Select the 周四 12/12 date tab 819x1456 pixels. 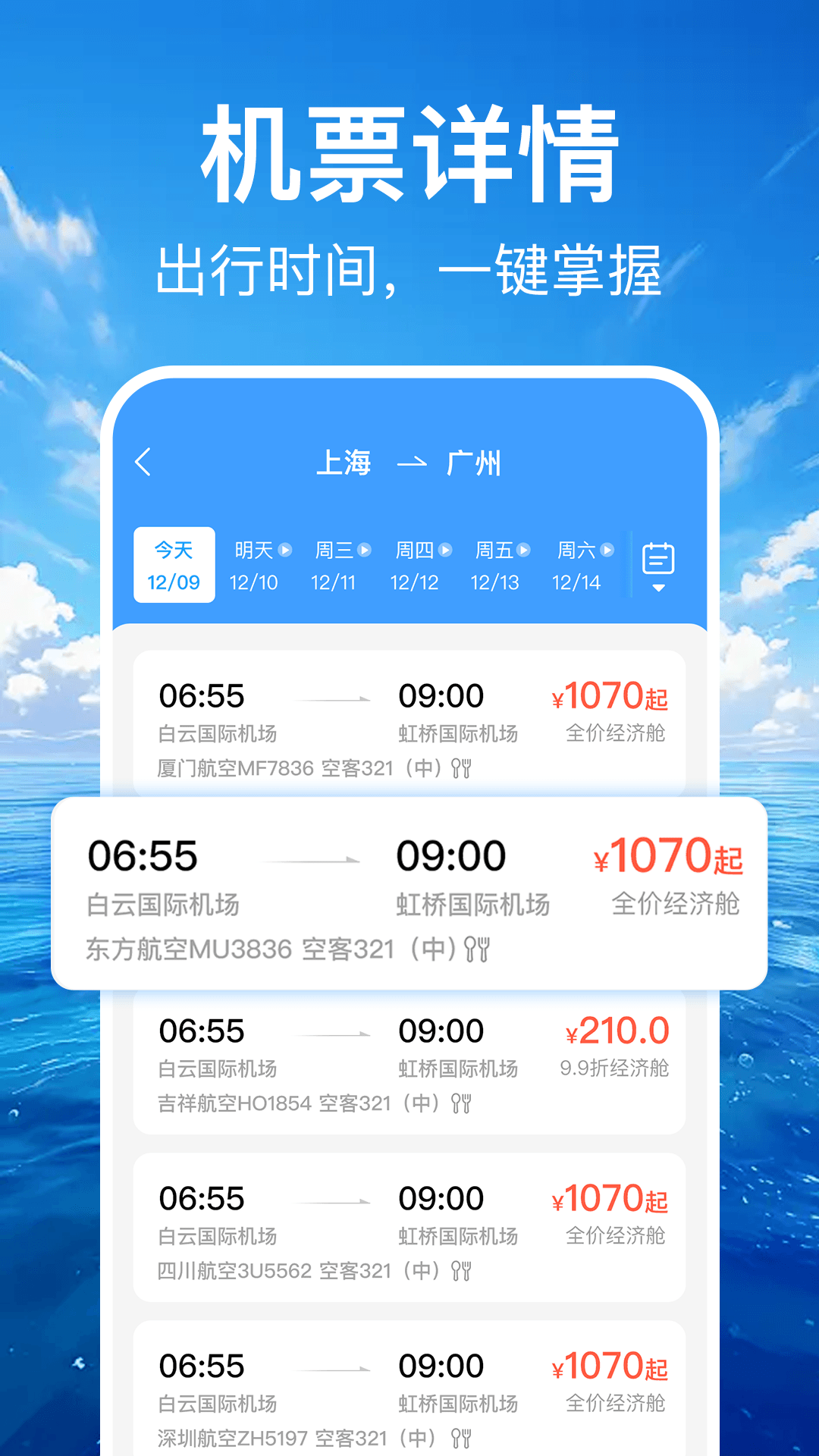[x=414, y=564]
